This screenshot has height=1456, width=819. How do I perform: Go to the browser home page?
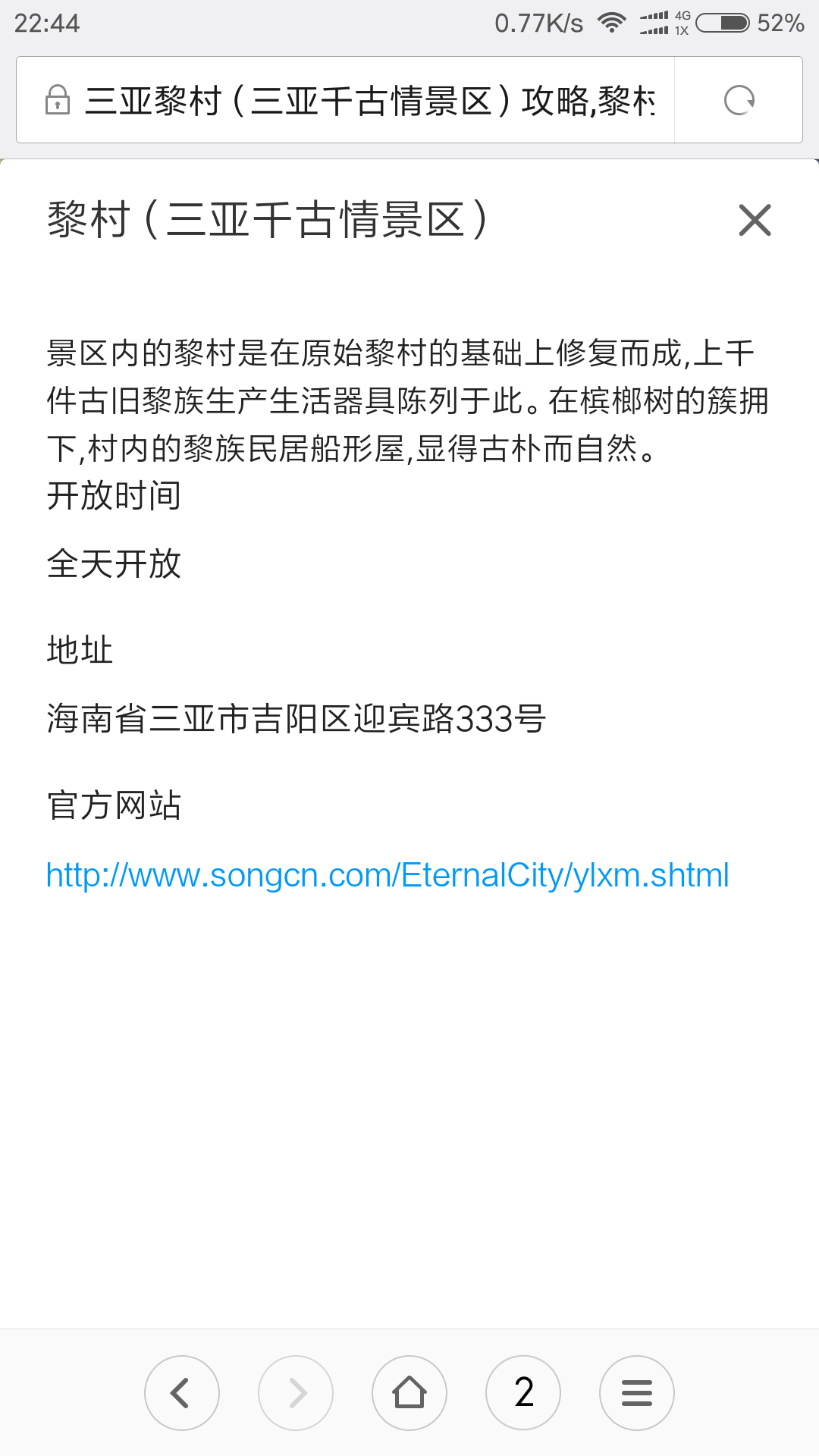(x=409, y=1393)
